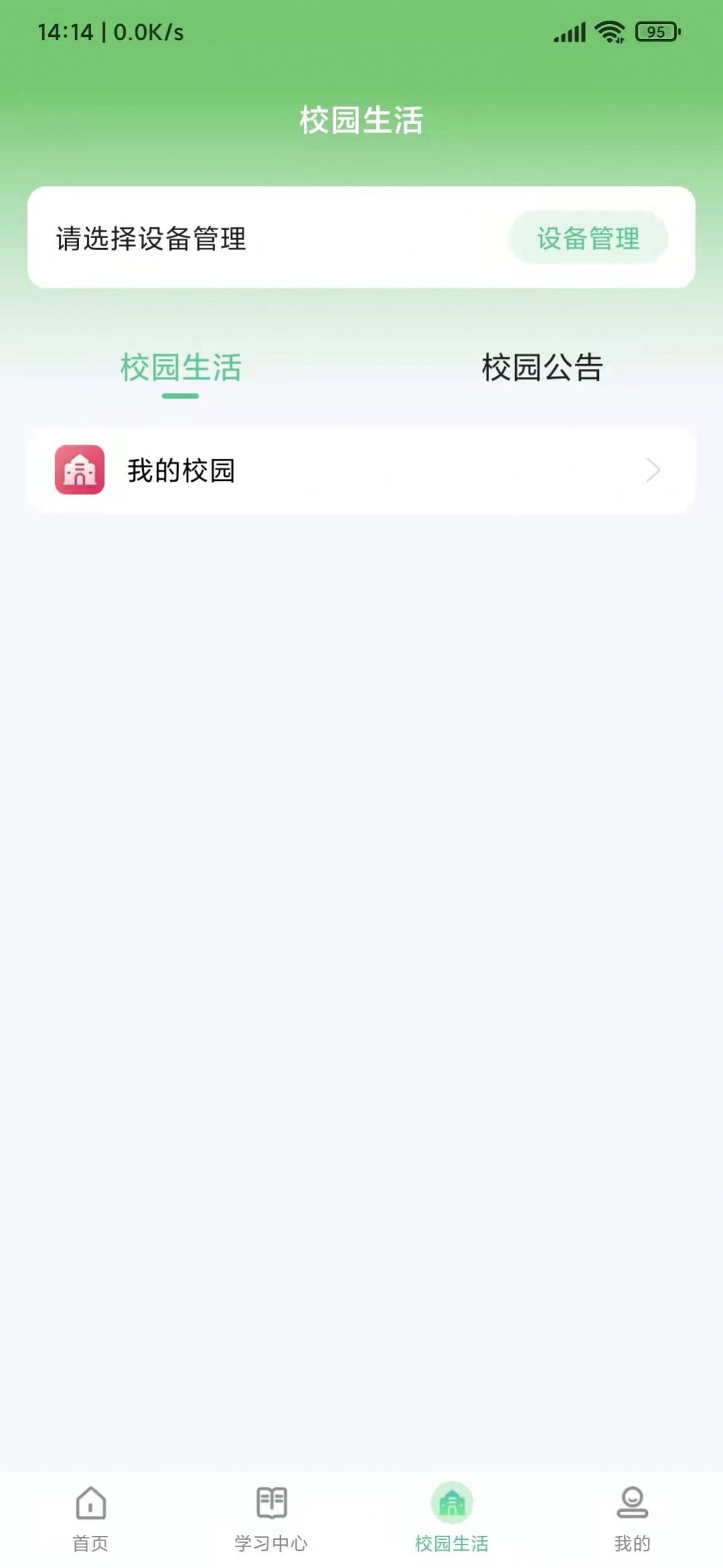Tap the 14:14 clock in status bar
This screenshot has height=1568, width=723.
point(66,30)
